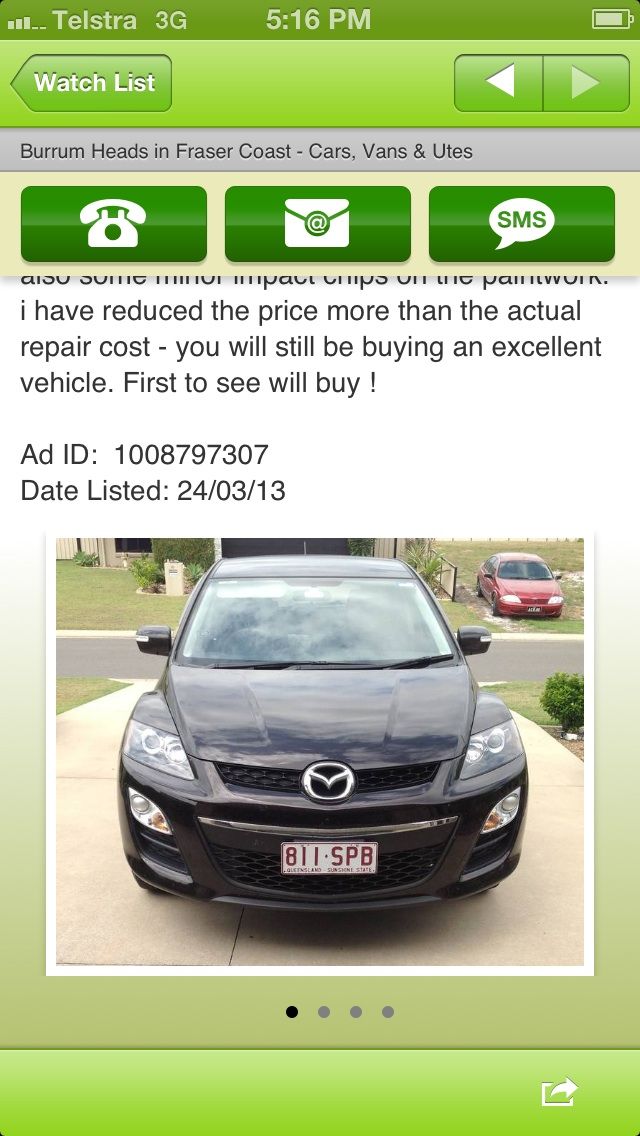Send the seller an SMS

pyautogui.click(x=522, y=224)
